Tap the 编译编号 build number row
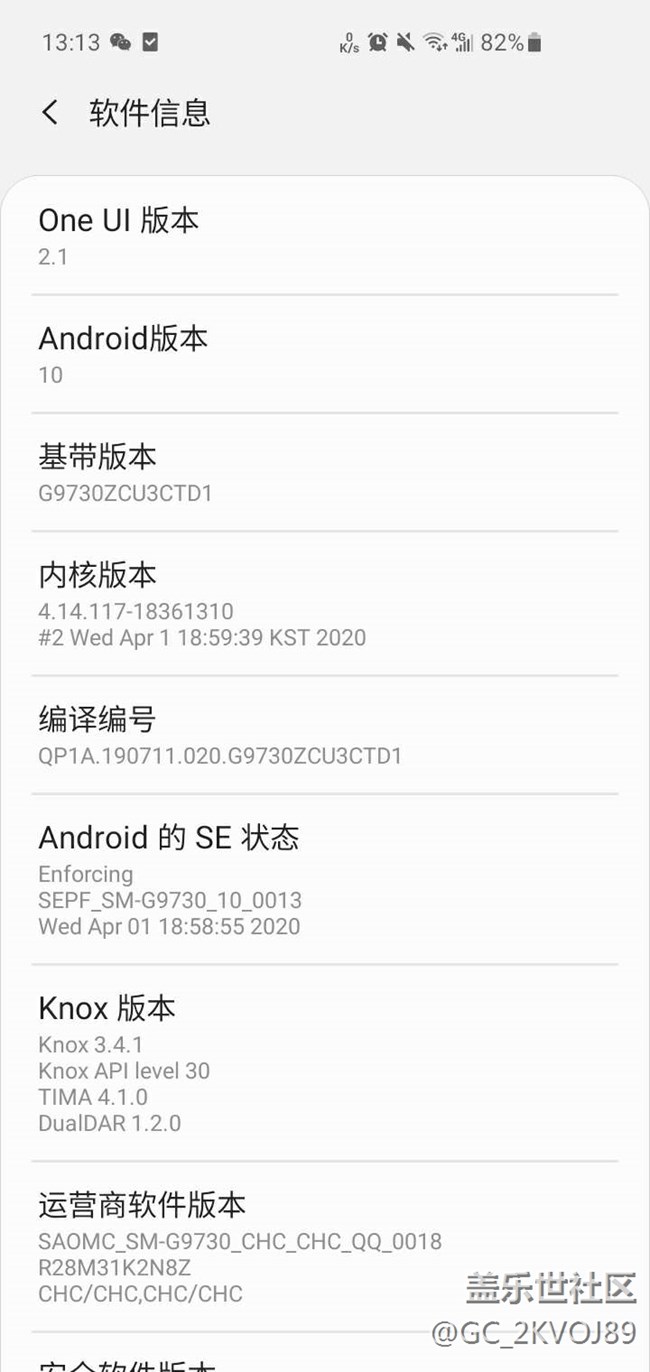The height and width of the screenshot is (1372, 650). [324, 735]
